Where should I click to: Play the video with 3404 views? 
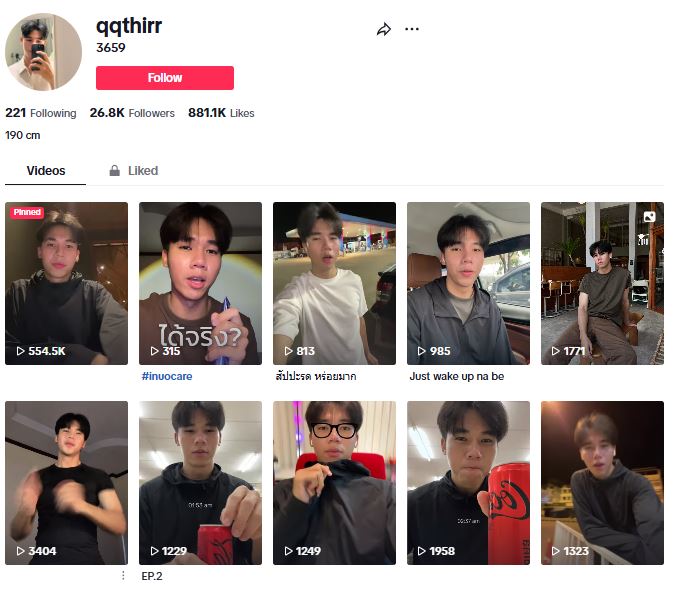pos(66,482)
